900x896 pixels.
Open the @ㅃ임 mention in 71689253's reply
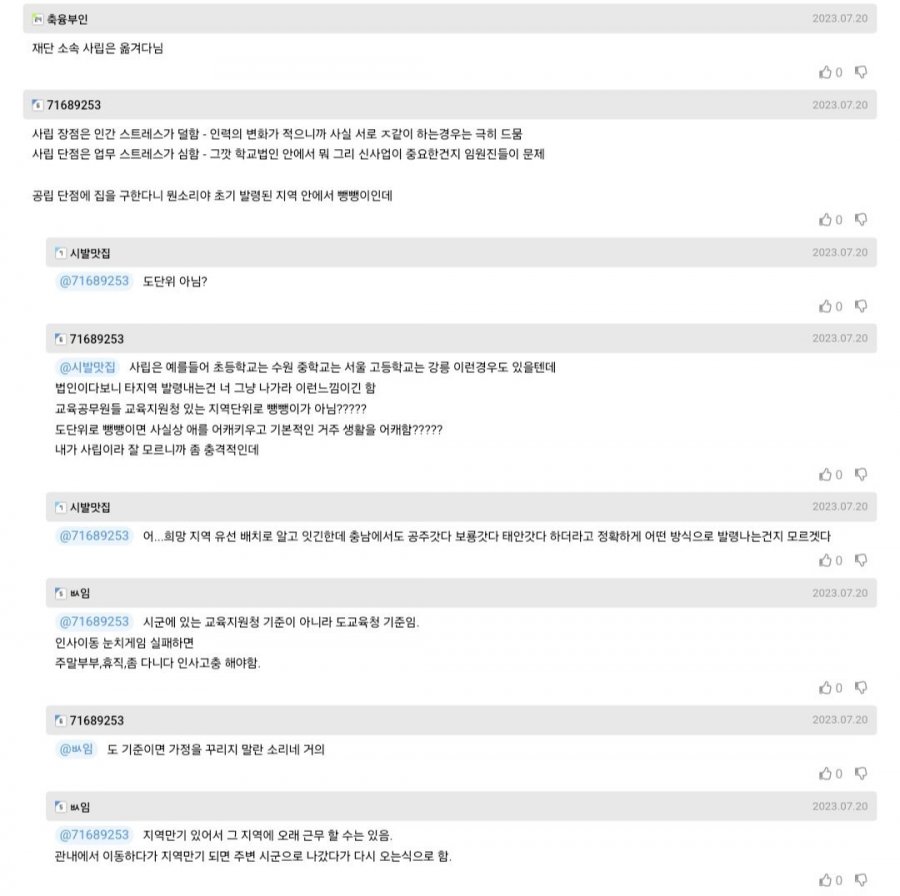coord(76,749)
